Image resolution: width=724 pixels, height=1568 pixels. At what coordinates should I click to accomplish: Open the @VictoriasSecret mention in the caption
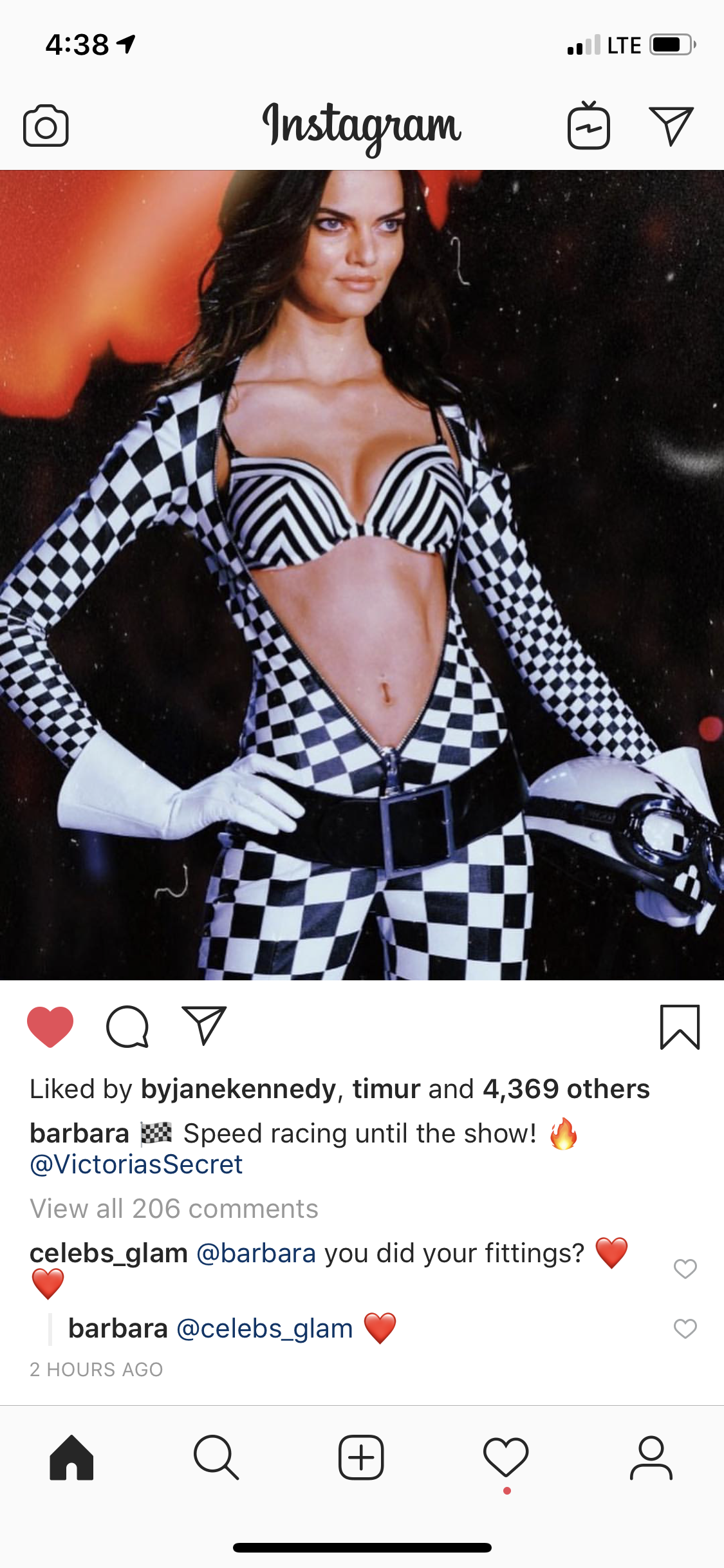pyautogui.click(x=136, y=1164)
